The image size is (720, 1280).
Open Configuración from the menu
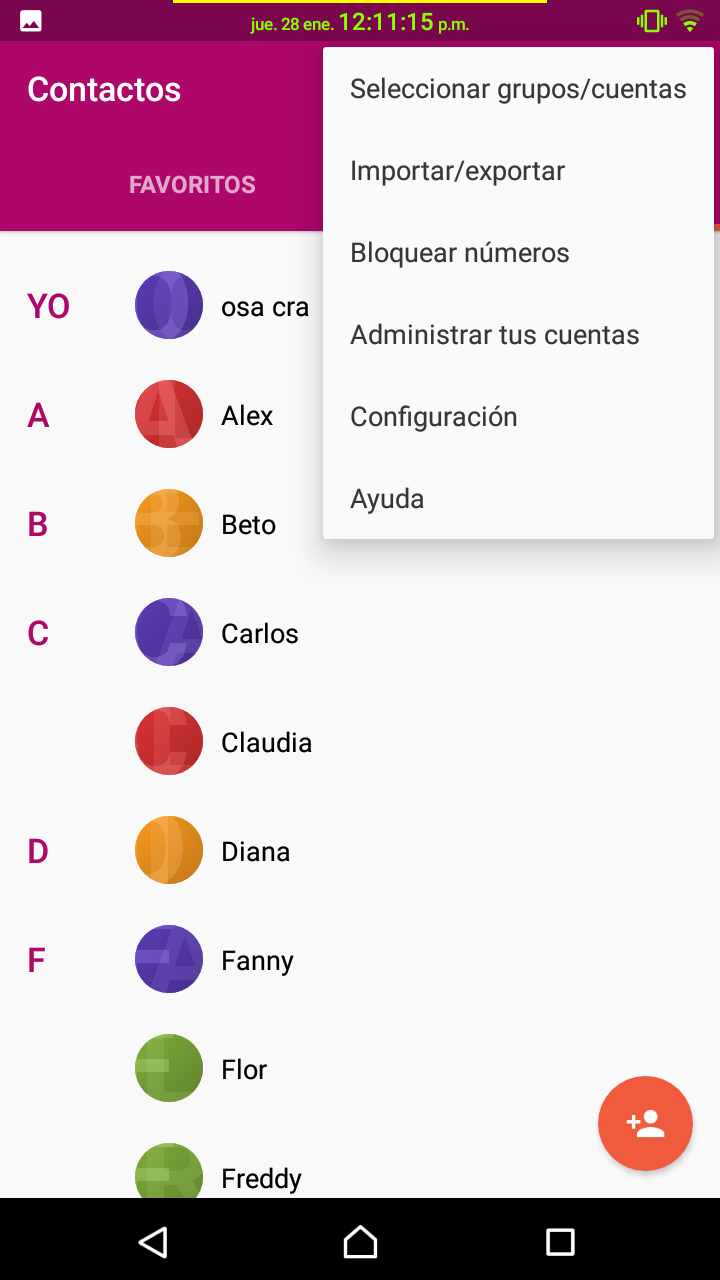[x=434, y=416]
